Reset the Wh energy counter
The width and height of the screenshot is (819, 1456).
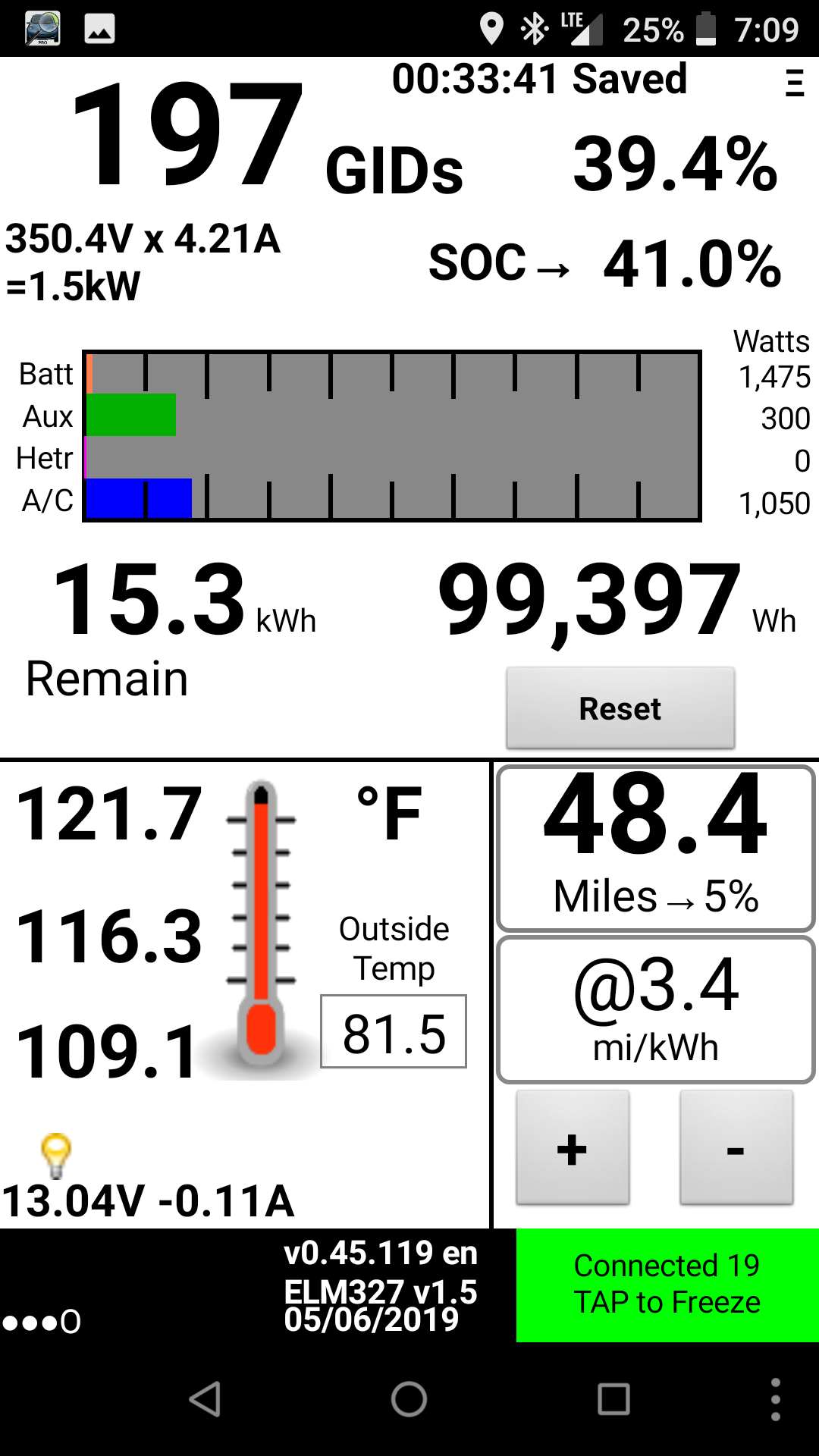(x=620, y=708)
